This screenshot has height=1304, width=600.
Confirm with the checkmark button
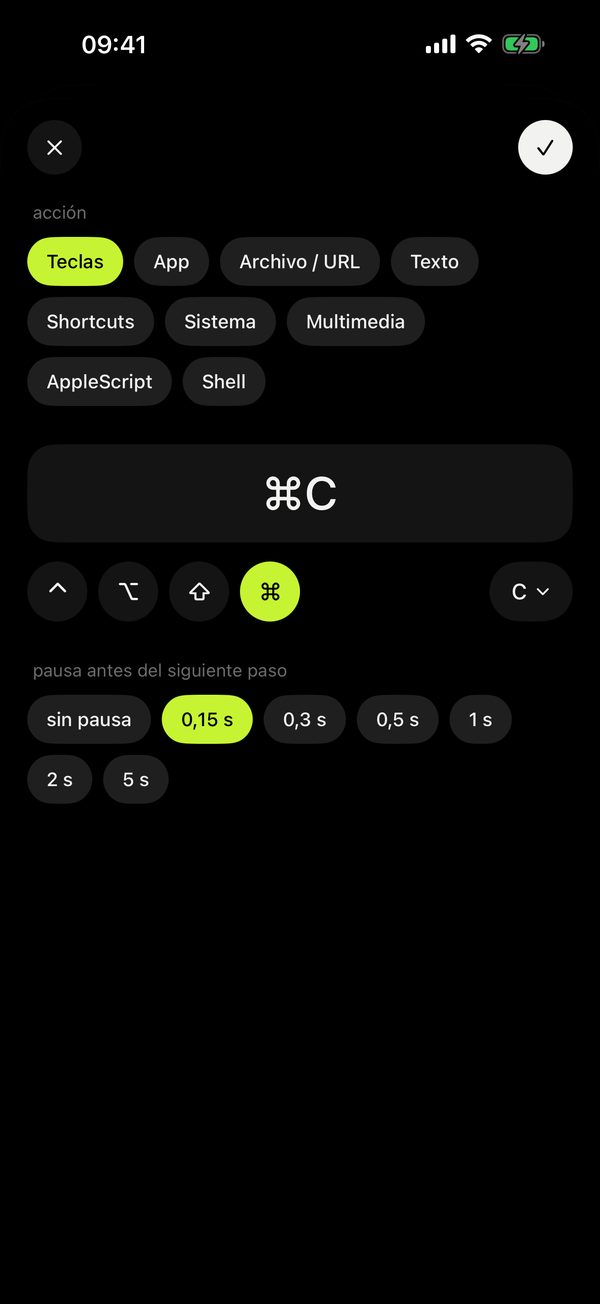pos(545,148)
